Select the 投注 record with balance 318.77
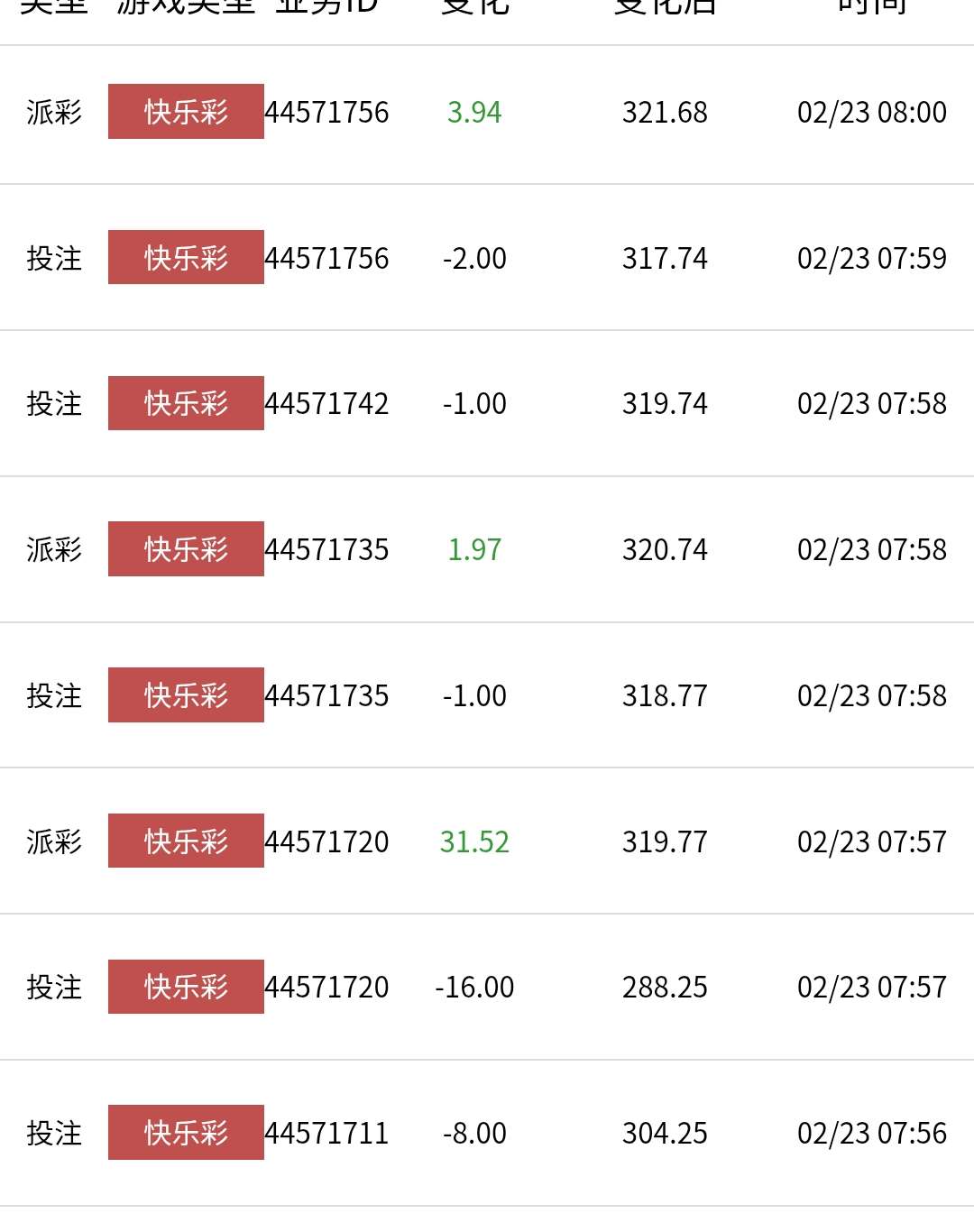 pyautogui.click(x=487, y=695)
